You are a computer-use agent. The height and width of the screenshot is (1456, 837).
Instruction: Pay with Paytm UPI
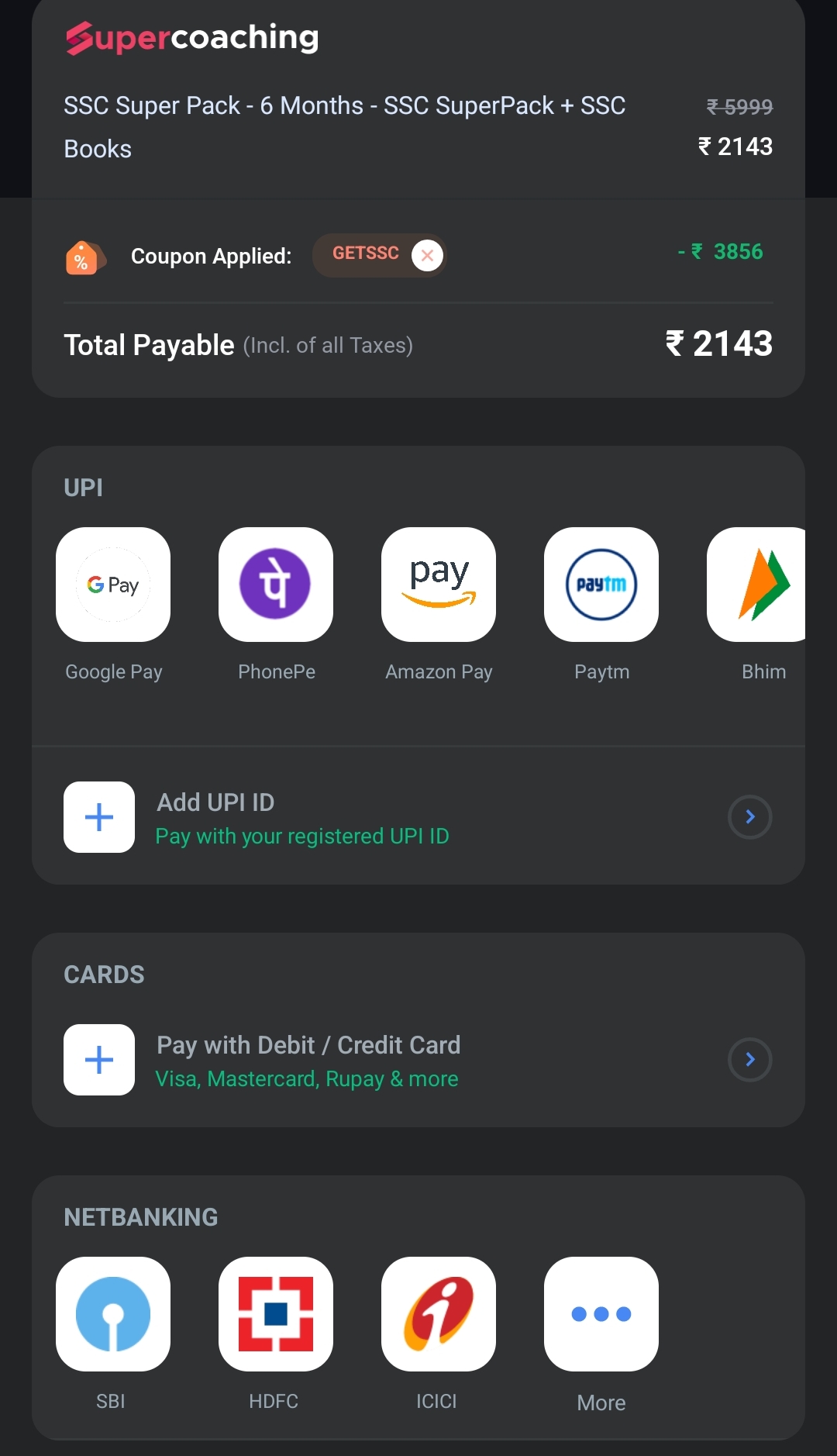click(601, 585)
